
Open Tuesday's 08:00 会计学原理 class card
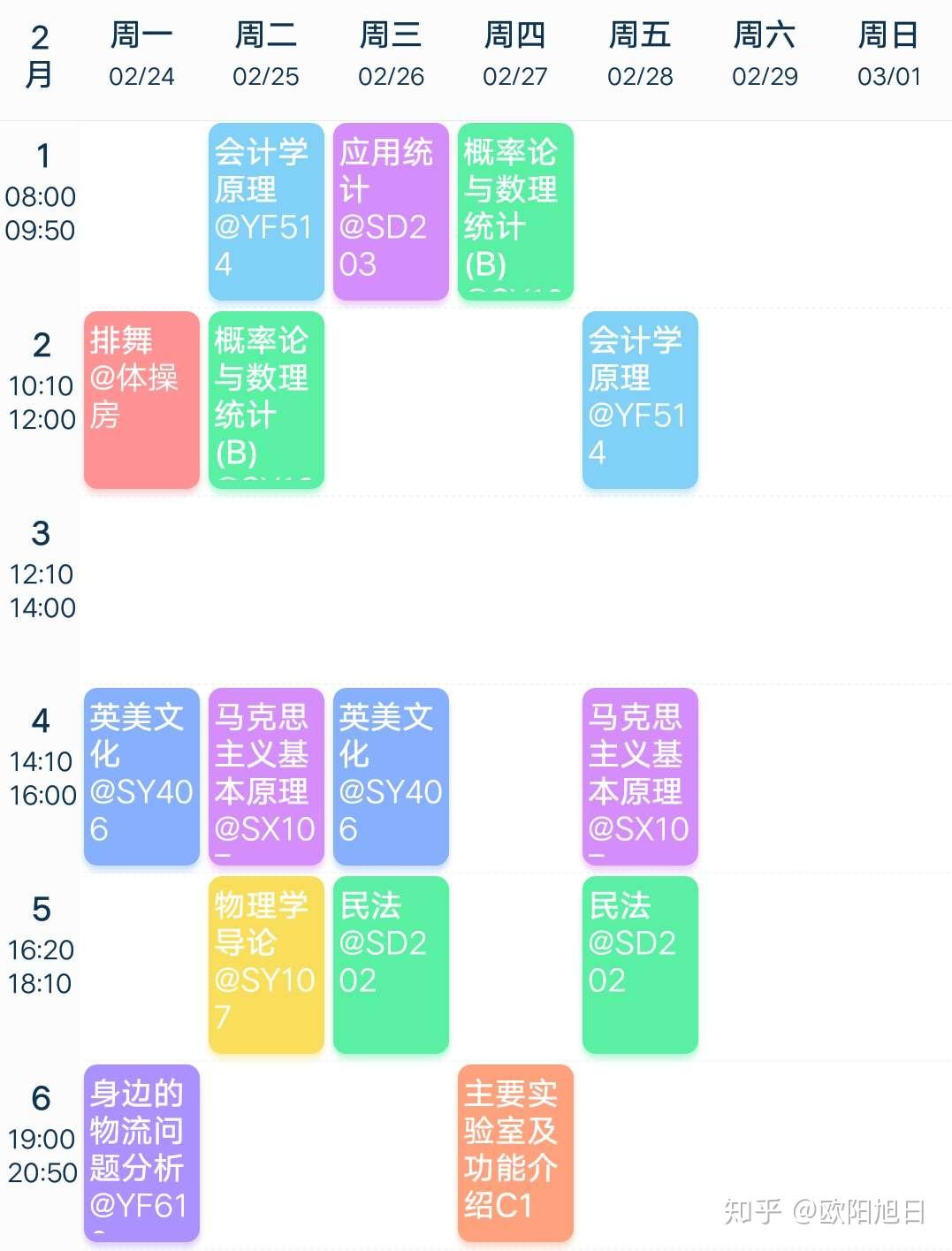(266, 211)
